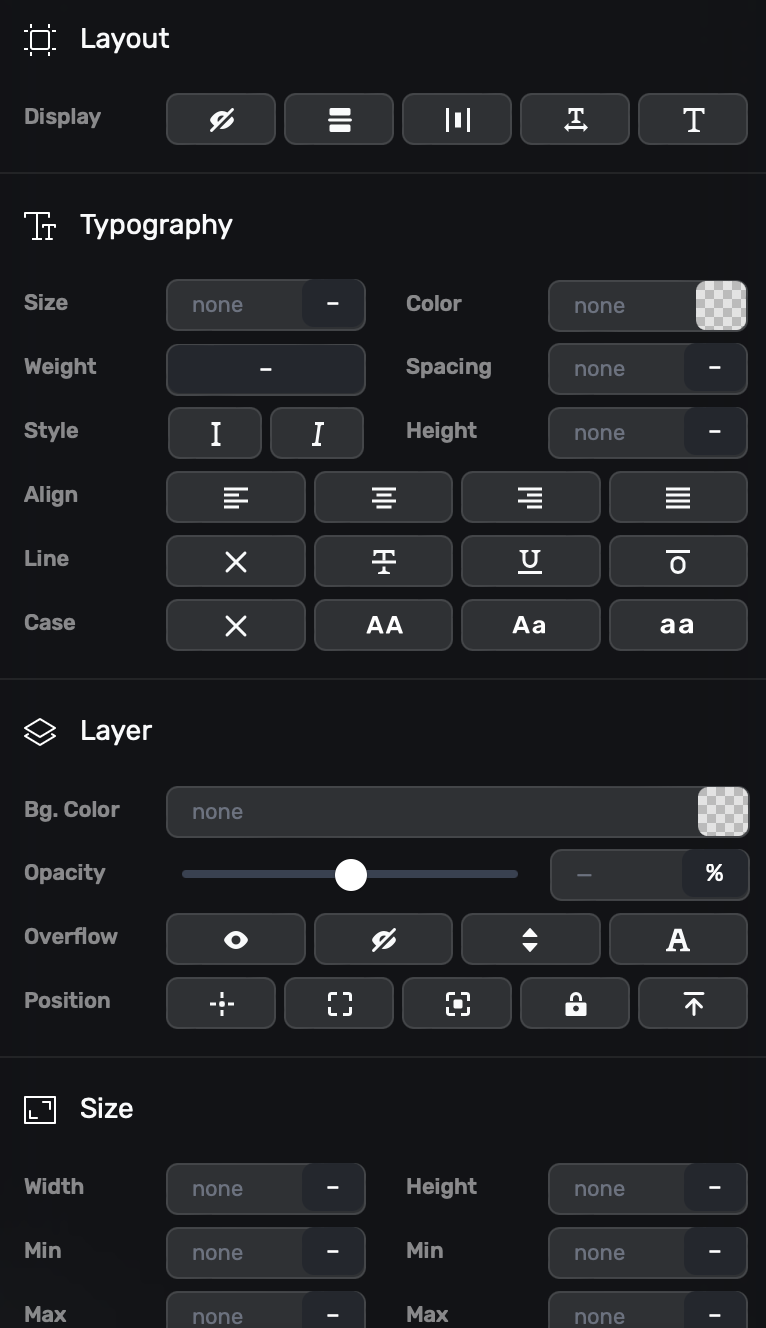Set Overflow to scroll
The image size is (766, 1328).
click(x=530, y=939)
